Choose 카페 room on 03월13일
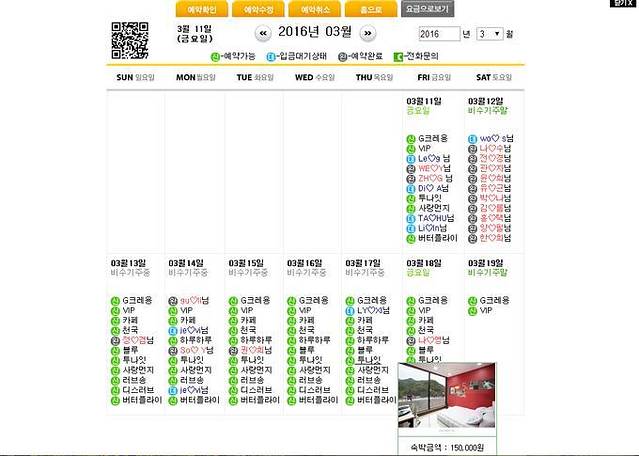 [x=130, y=320]
